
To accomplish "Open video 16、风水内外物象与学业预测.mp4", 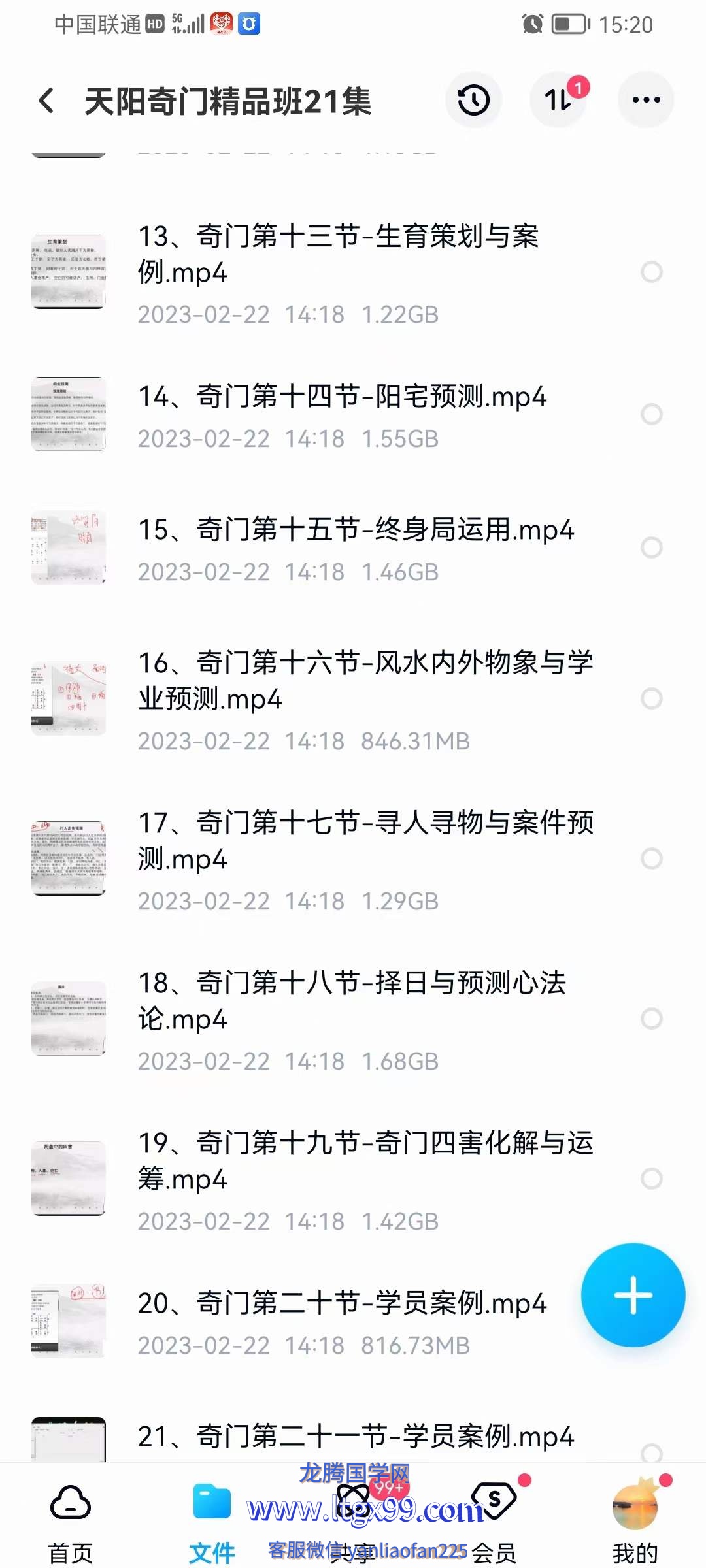I will (365, 681).
